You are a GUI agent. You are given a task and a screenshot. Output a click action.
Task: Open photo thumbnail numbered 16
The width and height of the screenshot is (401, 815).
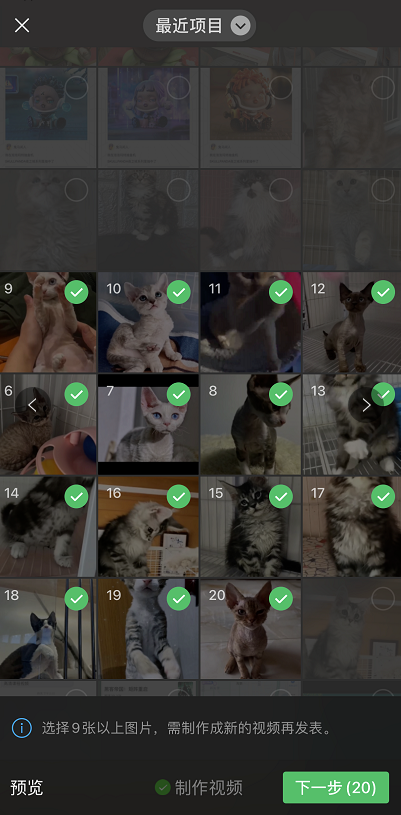148,526
